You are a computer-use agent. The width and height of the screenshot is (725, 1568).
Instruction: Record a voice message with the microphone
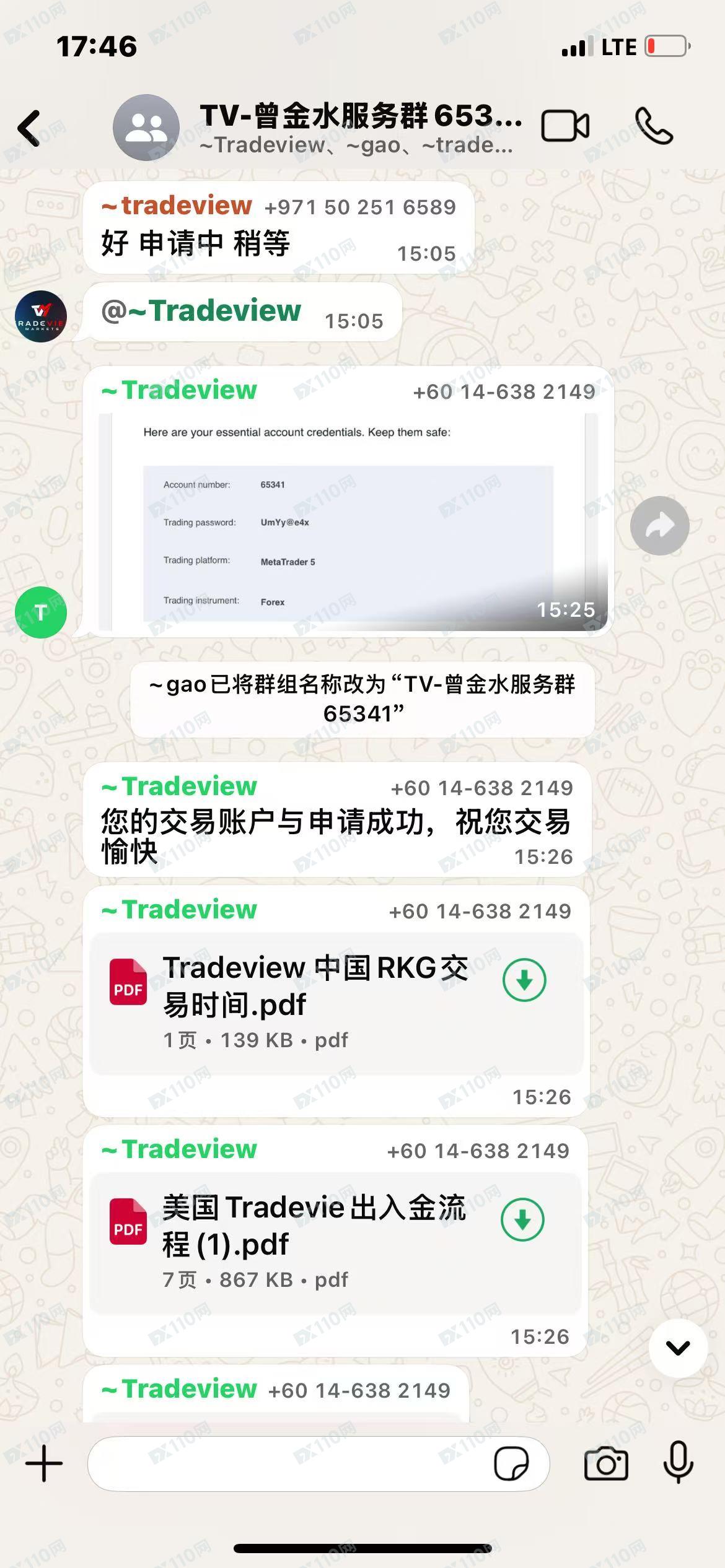pyautogui.click(x=678, y=1463)
